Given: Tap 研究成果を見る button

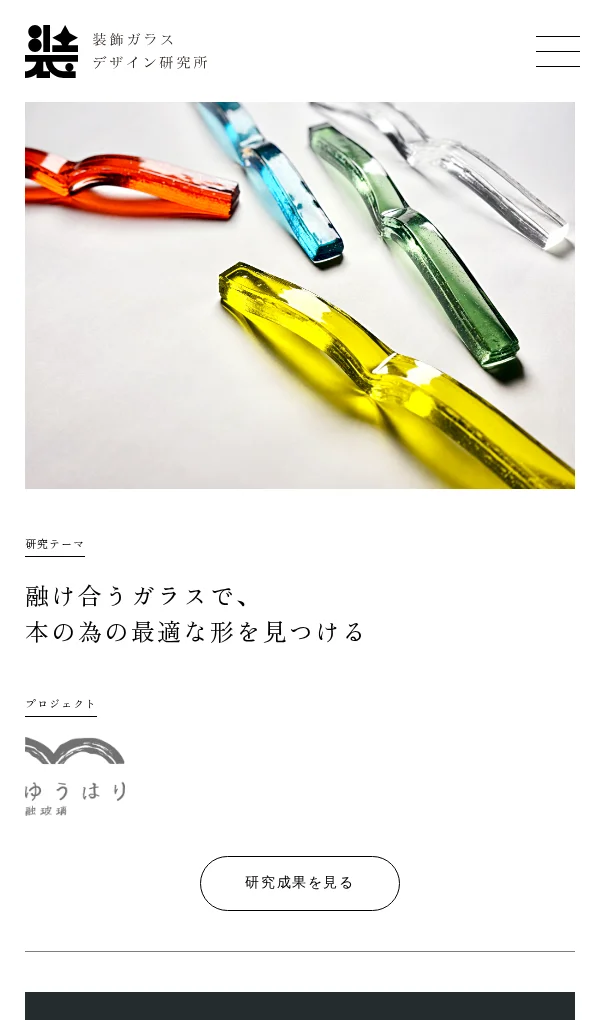Looking at the screenshot, I should coord(300,883).
